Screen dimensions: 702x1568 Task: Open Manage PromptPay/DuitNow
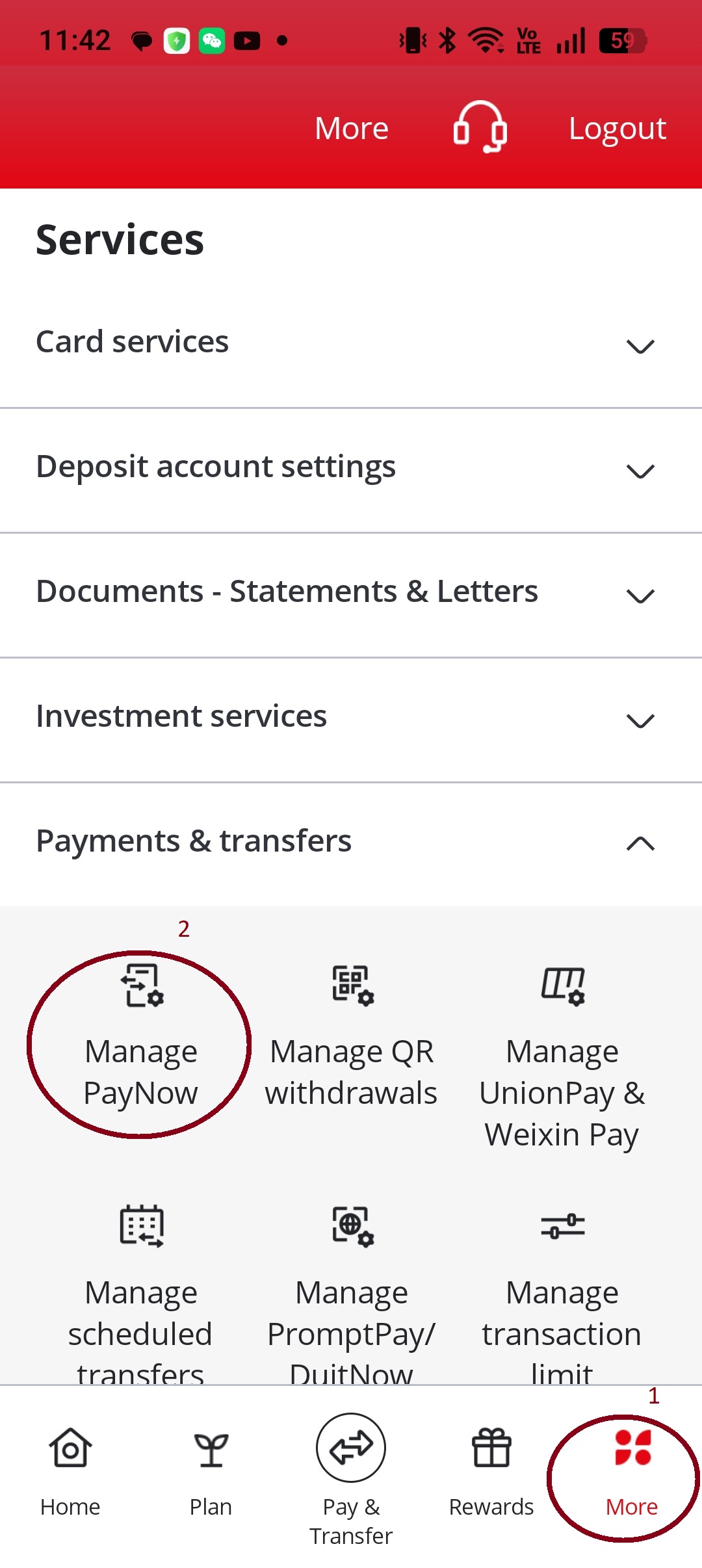click(351, 1294)
